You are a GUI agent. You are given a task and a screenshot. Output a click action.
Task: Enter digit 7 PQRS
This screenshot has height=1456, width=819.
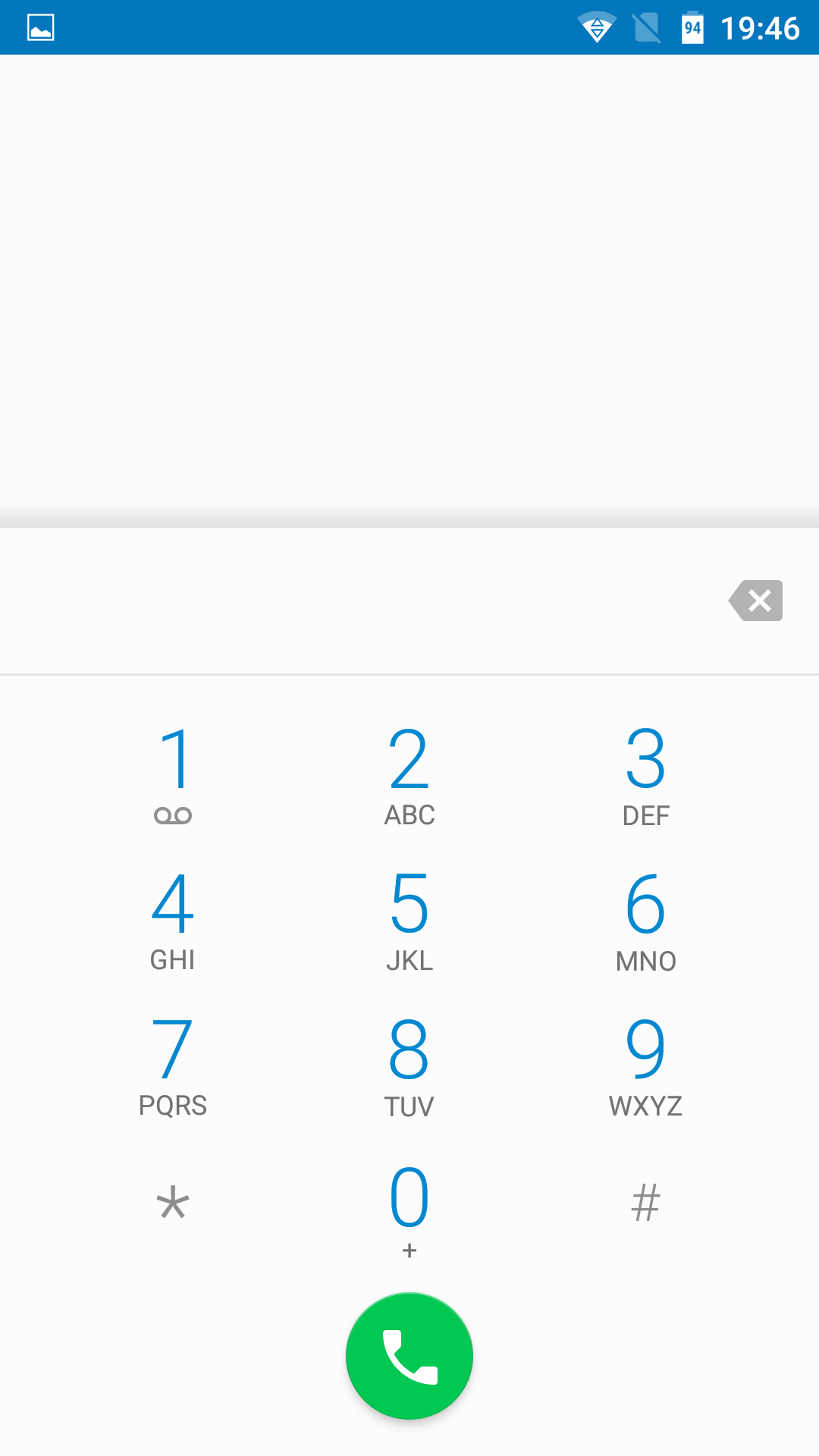[173, 1066]
